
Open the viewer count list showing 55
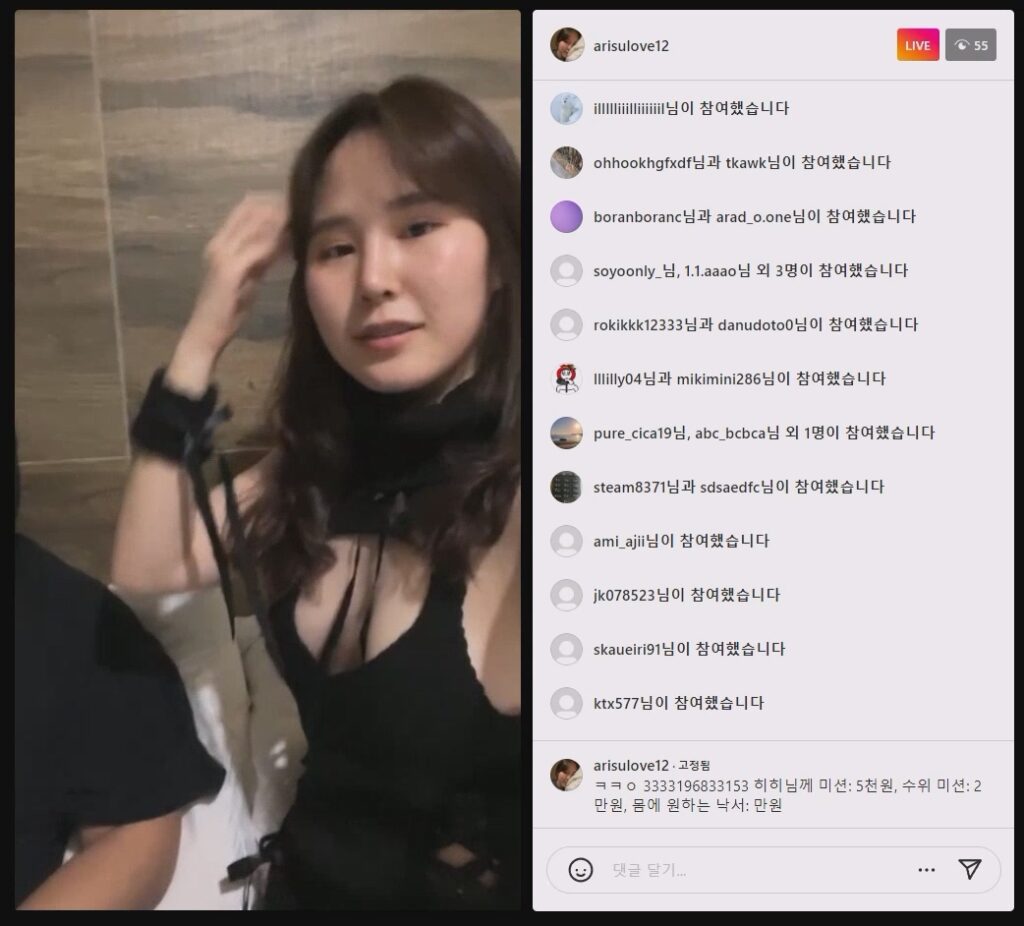970,45
